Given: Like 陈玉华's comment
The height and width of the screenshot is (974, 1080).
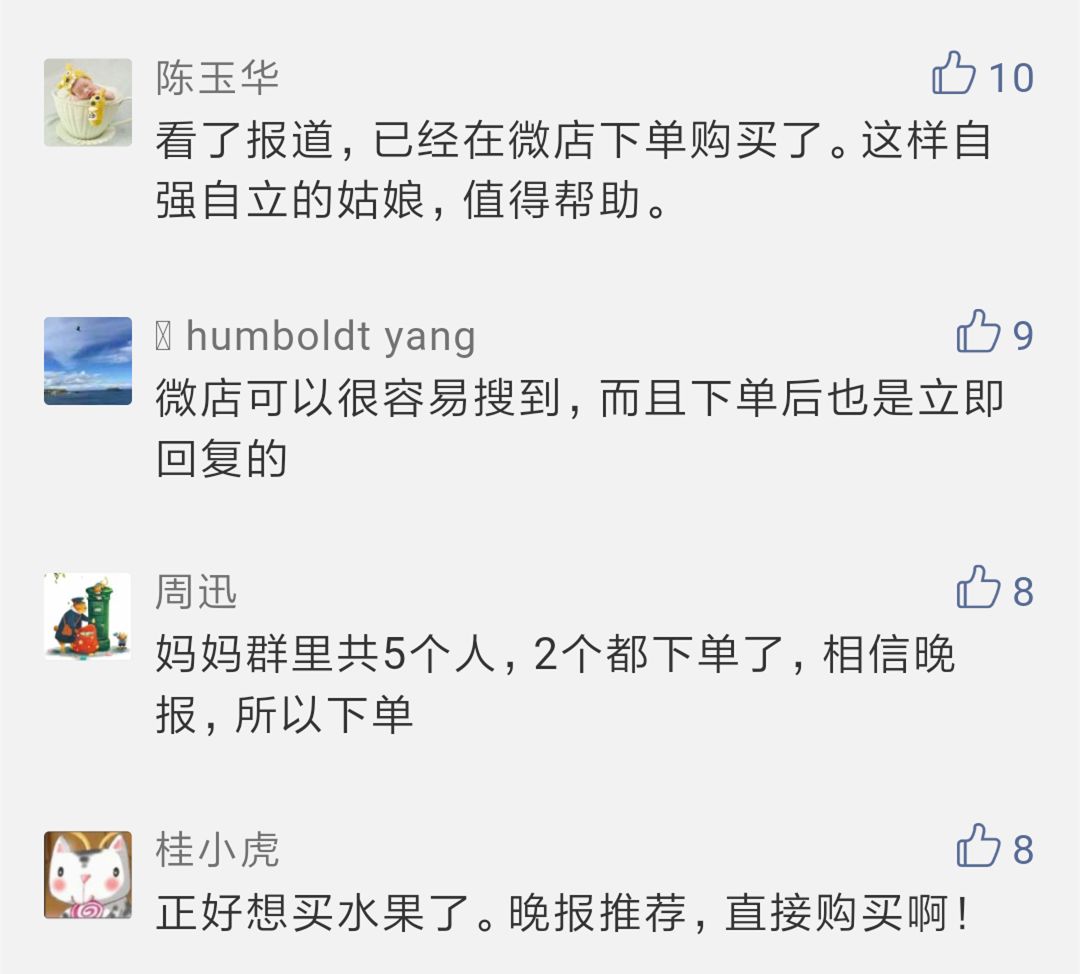Looking at the screenshot, I should point(954,75).
